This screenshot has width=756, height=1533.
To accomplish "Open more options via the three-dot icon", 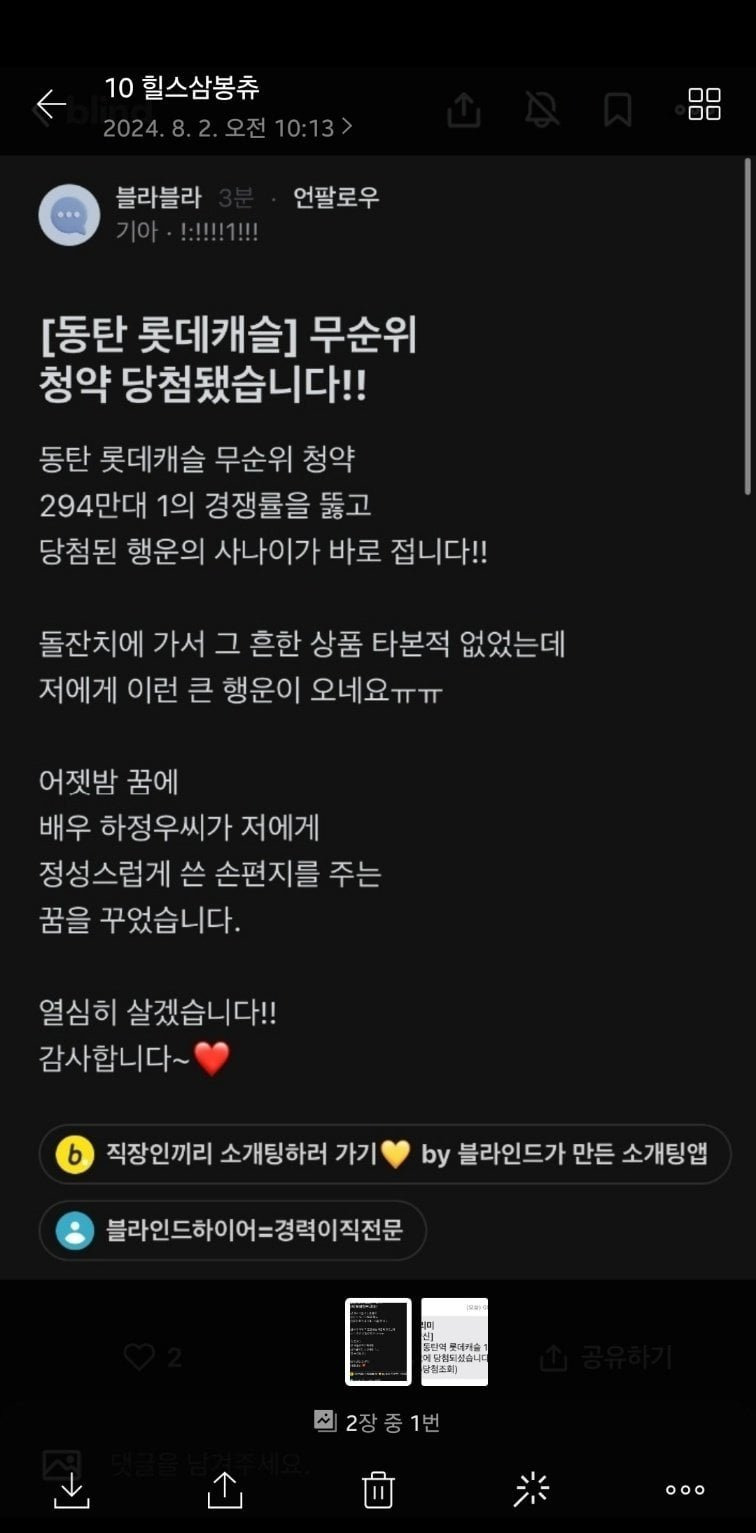I will pyautogui.click(x=684, y=1489).
